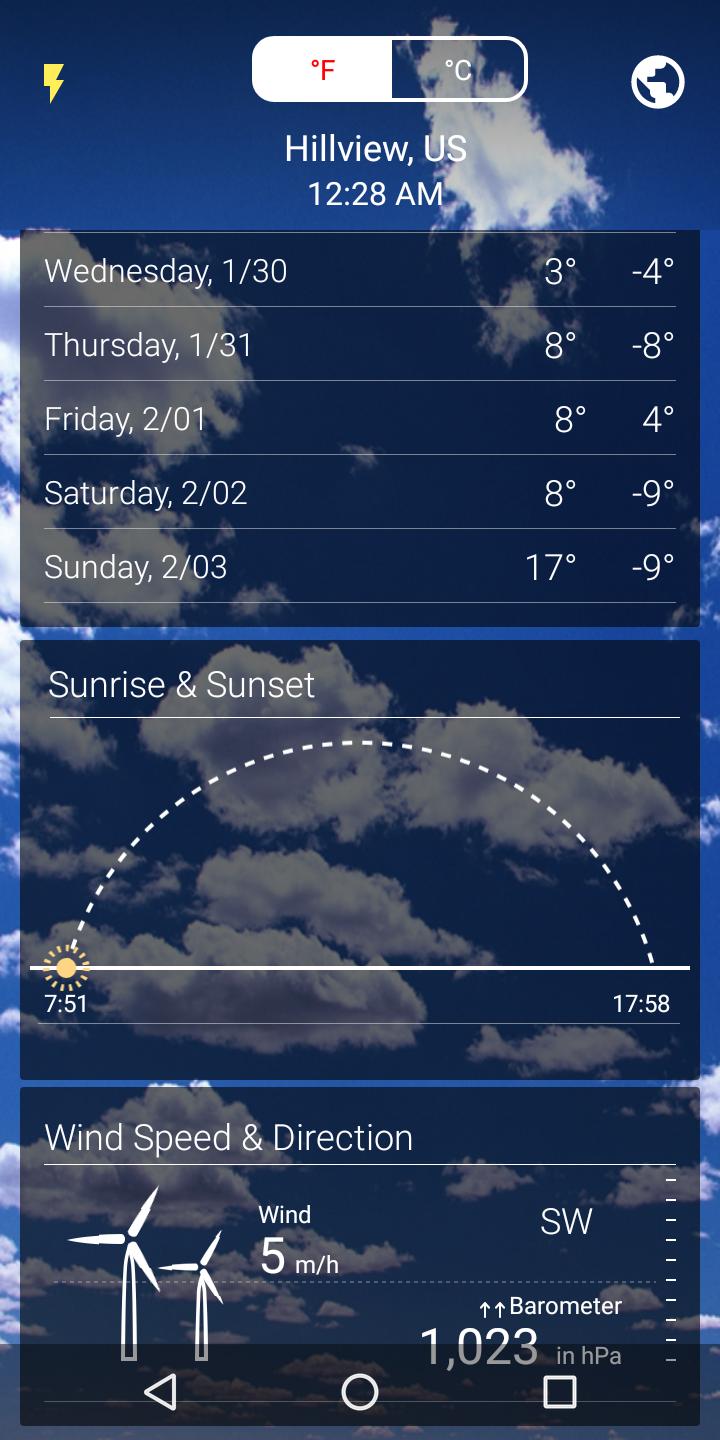
Task: Tap the SW wind direction label
Action: 565,1221
